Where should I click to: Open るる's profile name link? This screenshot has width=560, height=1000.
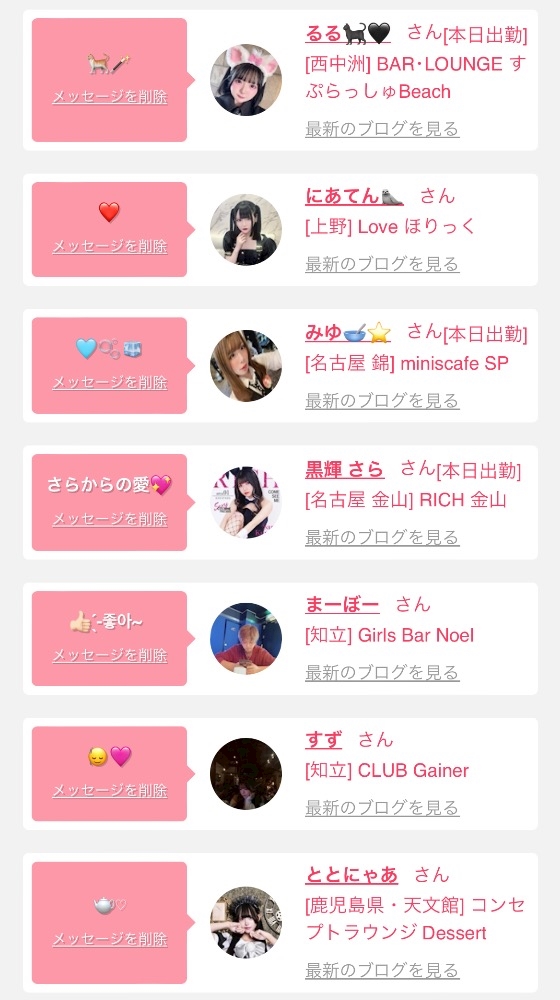pos(348,33)
